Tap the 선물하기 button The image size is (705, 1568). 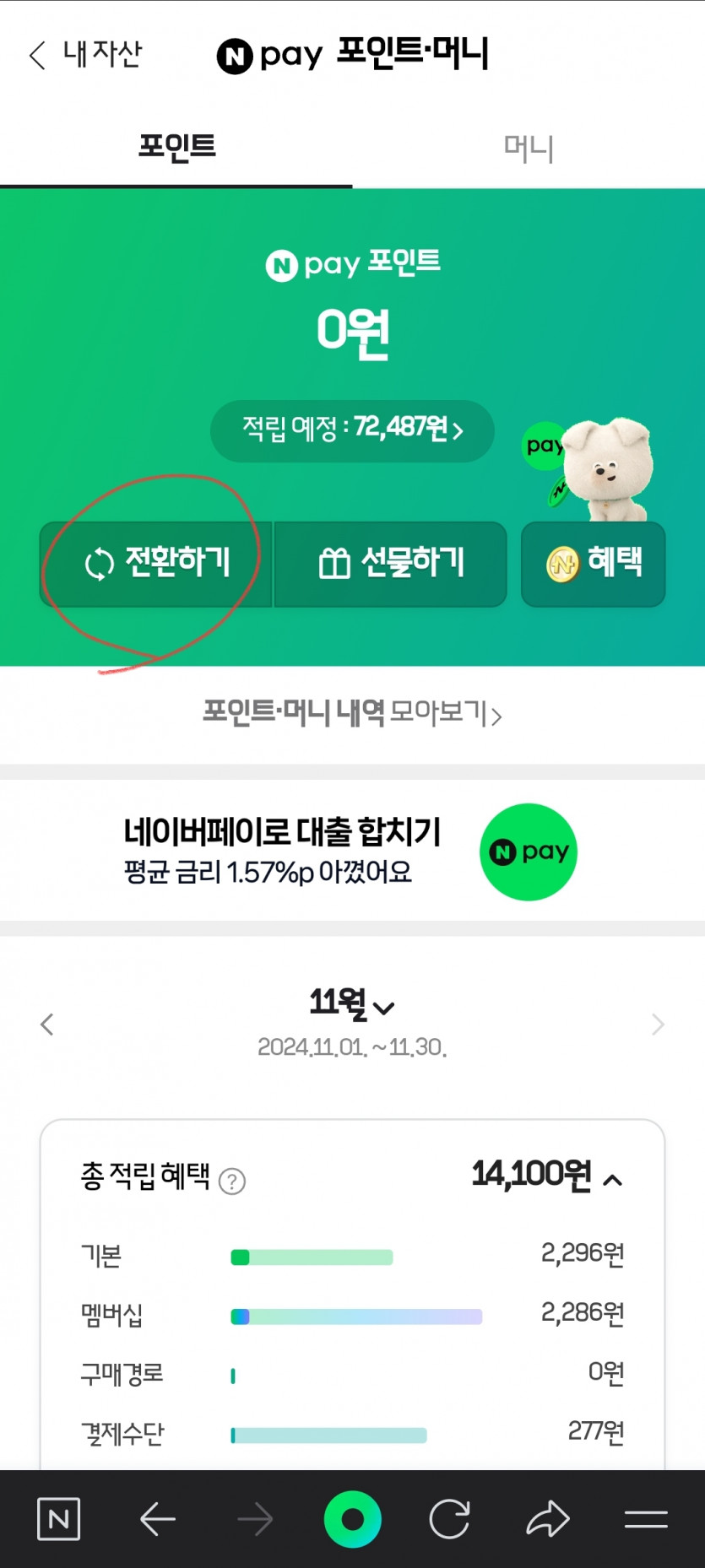[391, 563]
